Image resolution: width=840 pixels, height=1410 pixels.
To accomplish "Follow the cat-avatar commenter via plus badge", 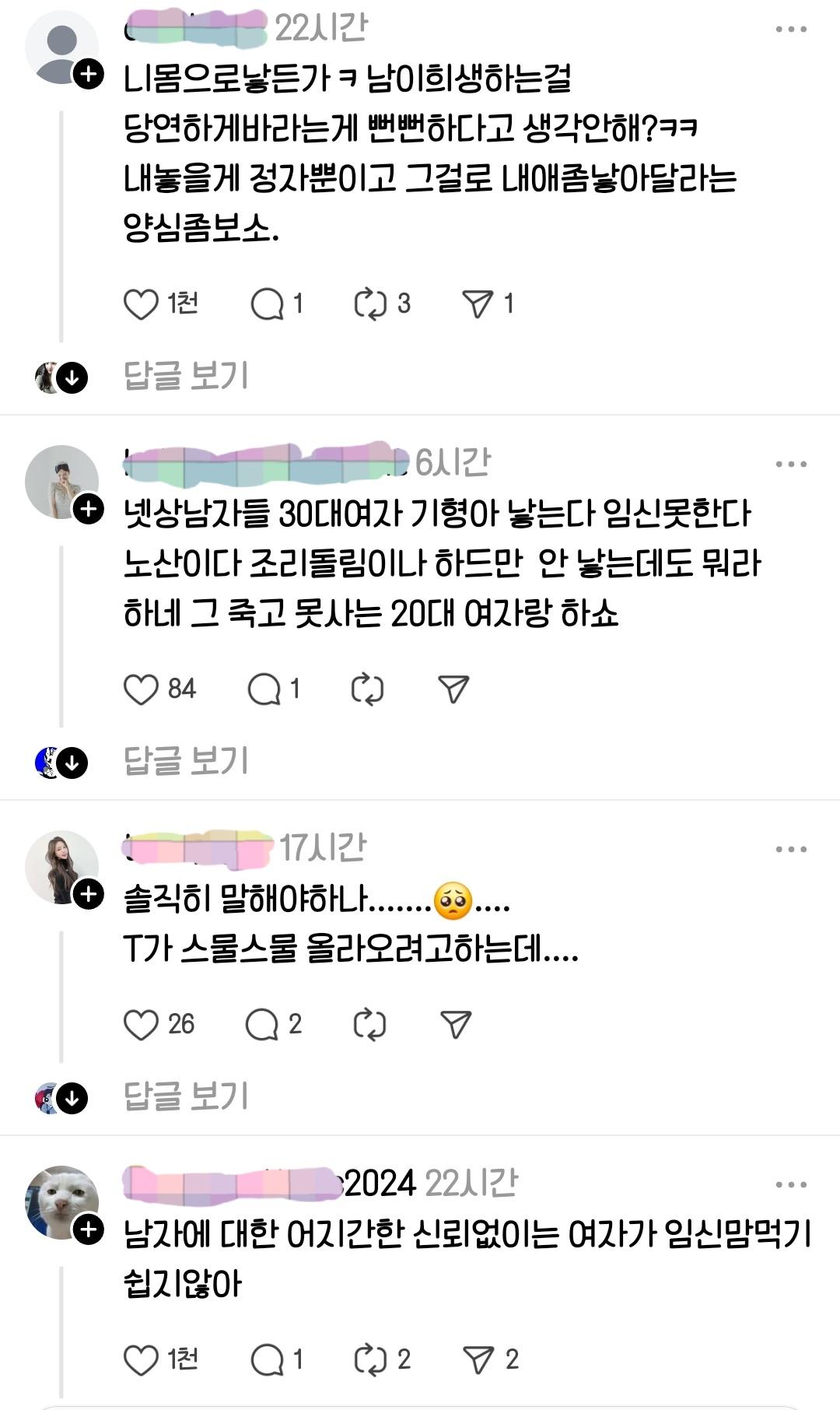I will pyautogui.click(x=89, y=1230).
